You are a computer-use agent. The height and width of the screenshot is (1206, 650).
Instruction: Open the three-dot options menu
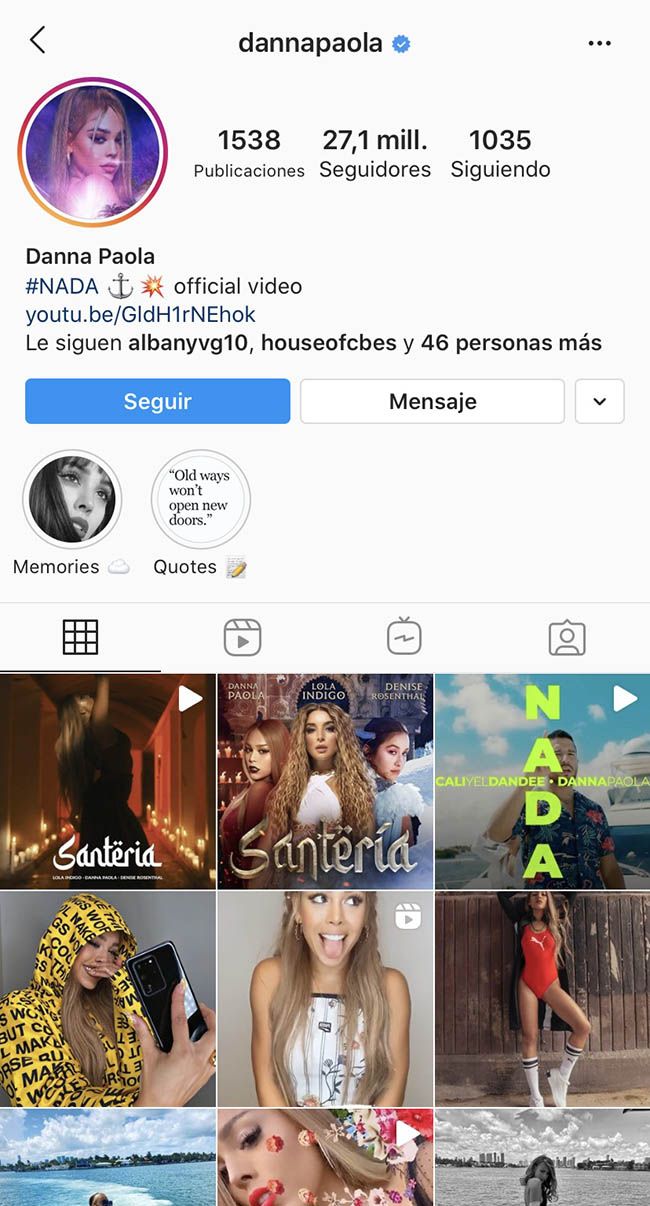[x=599, y=43]
